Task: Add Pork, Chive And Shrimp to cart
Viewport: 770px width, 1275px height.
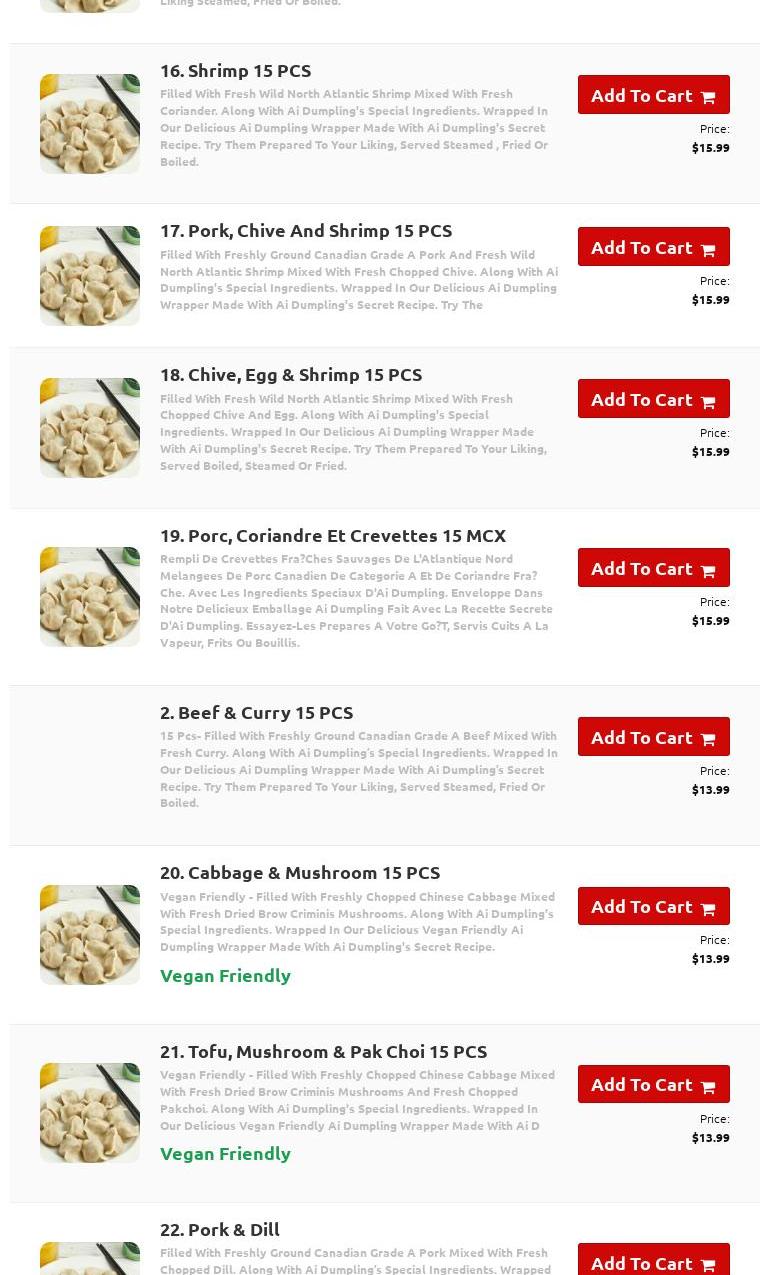Action: 653,247
